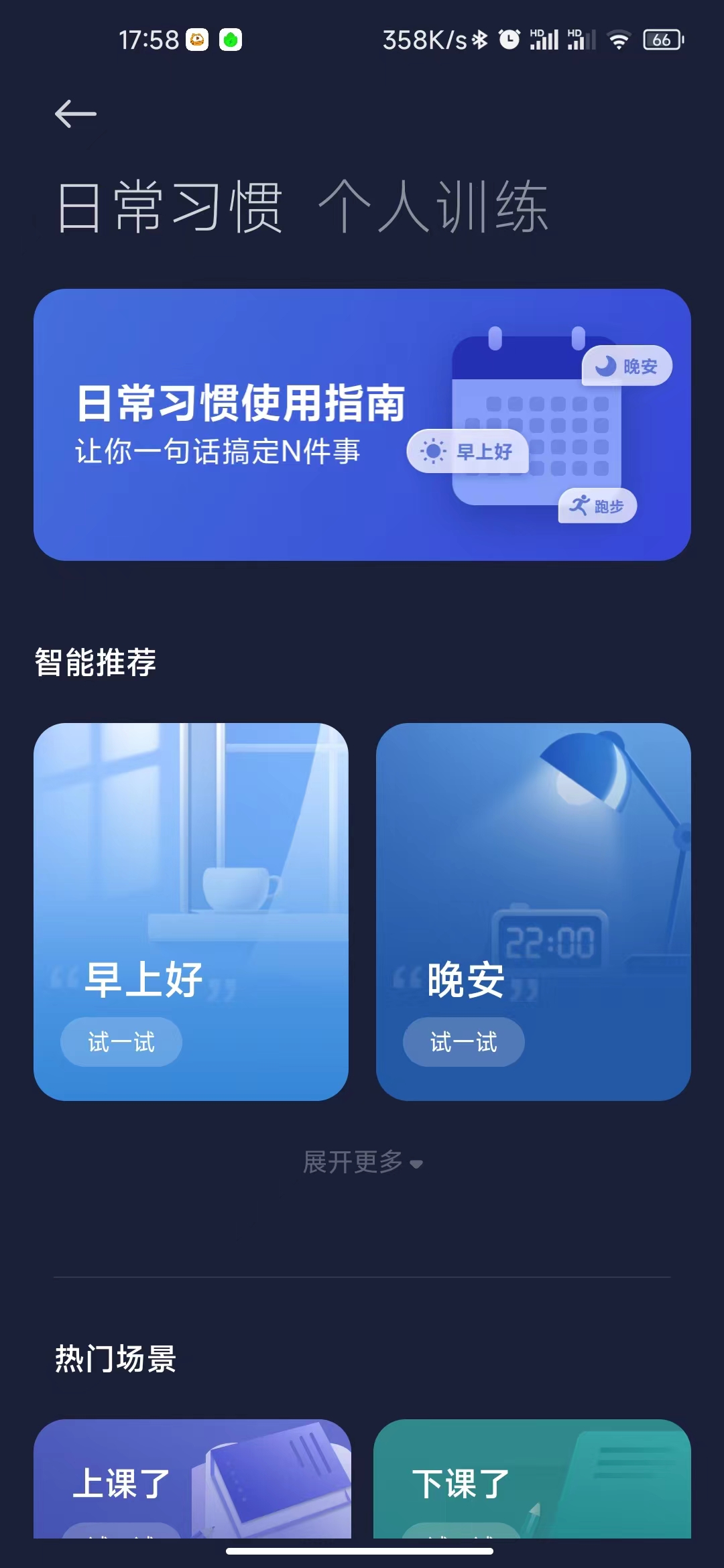This screenshot has height=1568, width=724.
Task: Tap 试一试 on the 晚安 card
Action: (x=463, y=1041)
